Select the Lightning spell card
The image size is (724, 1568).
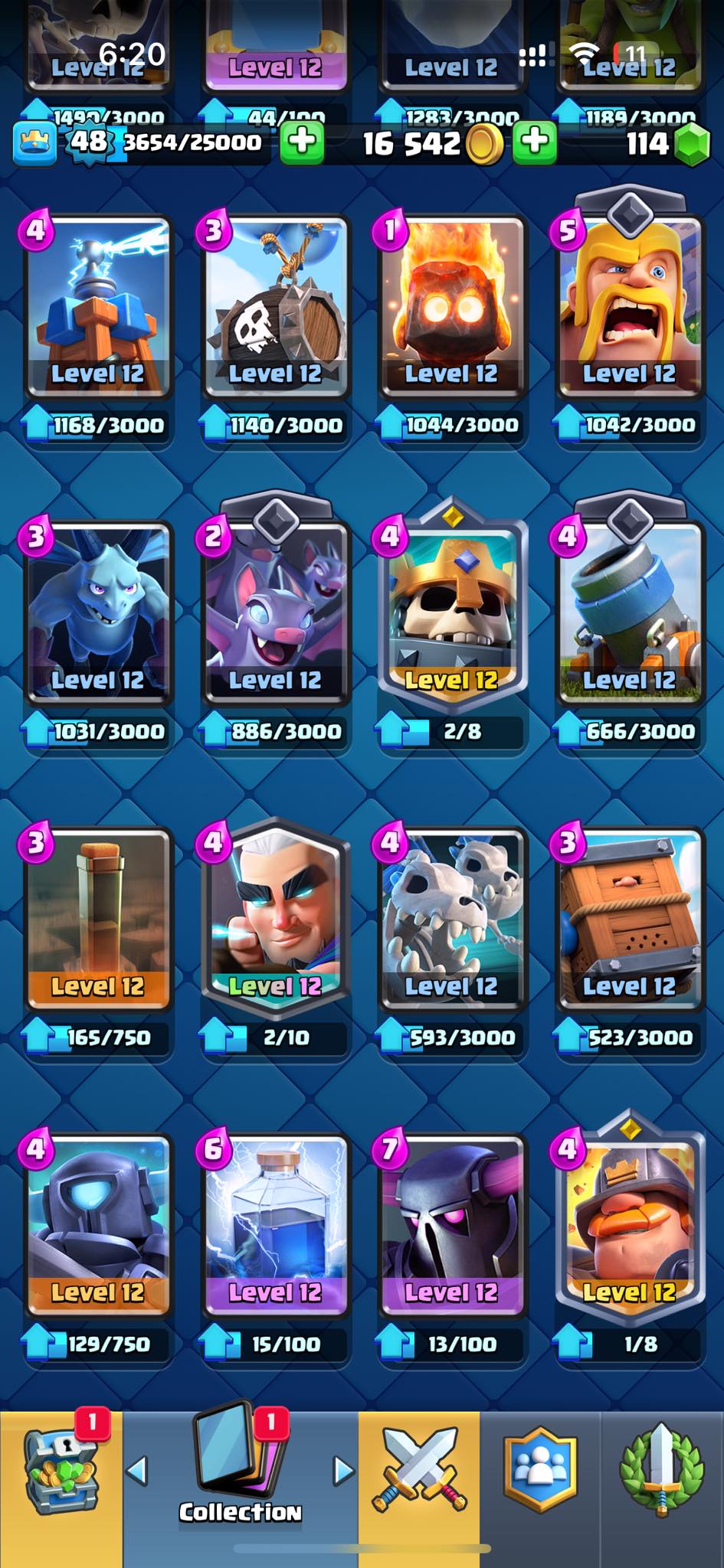click(275, 1227)
